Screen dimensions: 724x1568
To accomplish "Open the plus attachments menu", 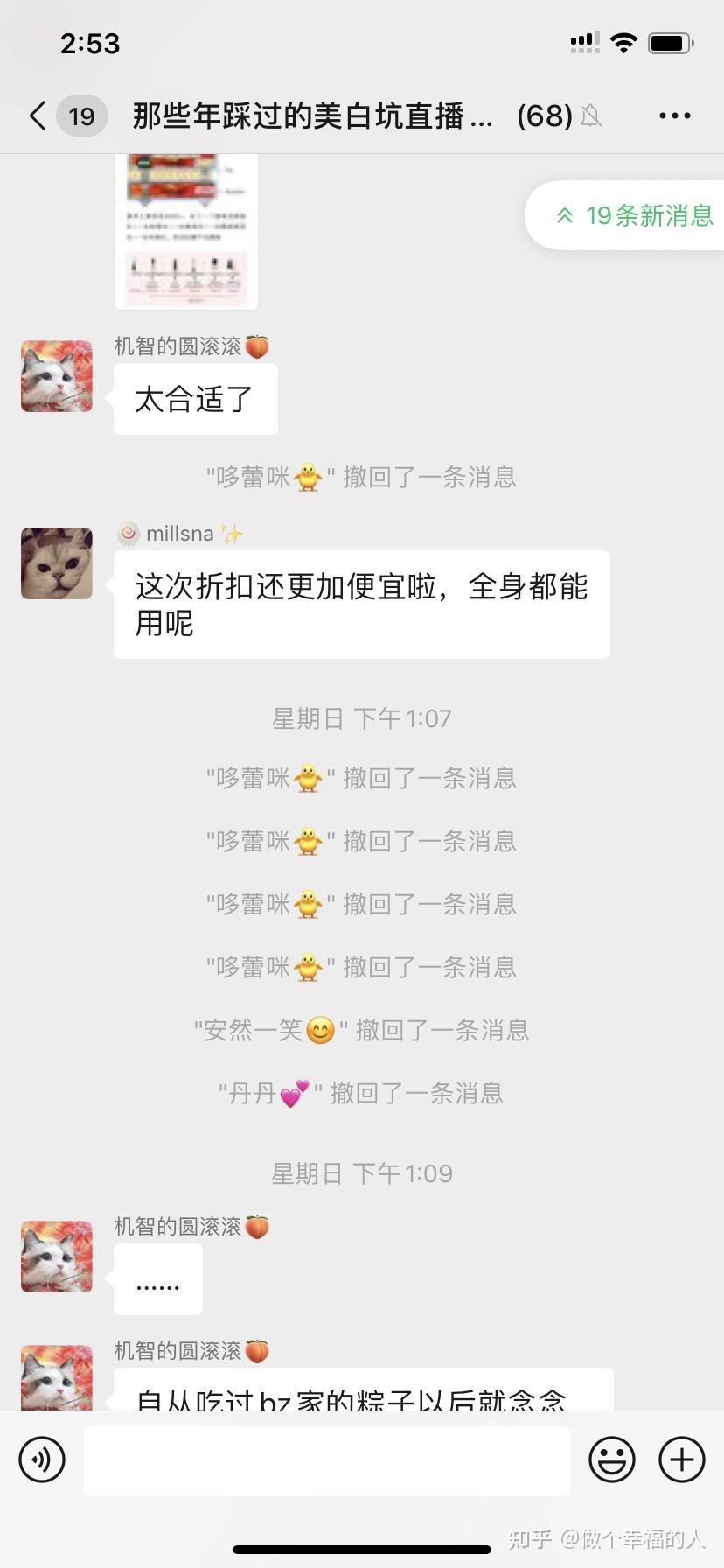I will tap(681, 1459).
